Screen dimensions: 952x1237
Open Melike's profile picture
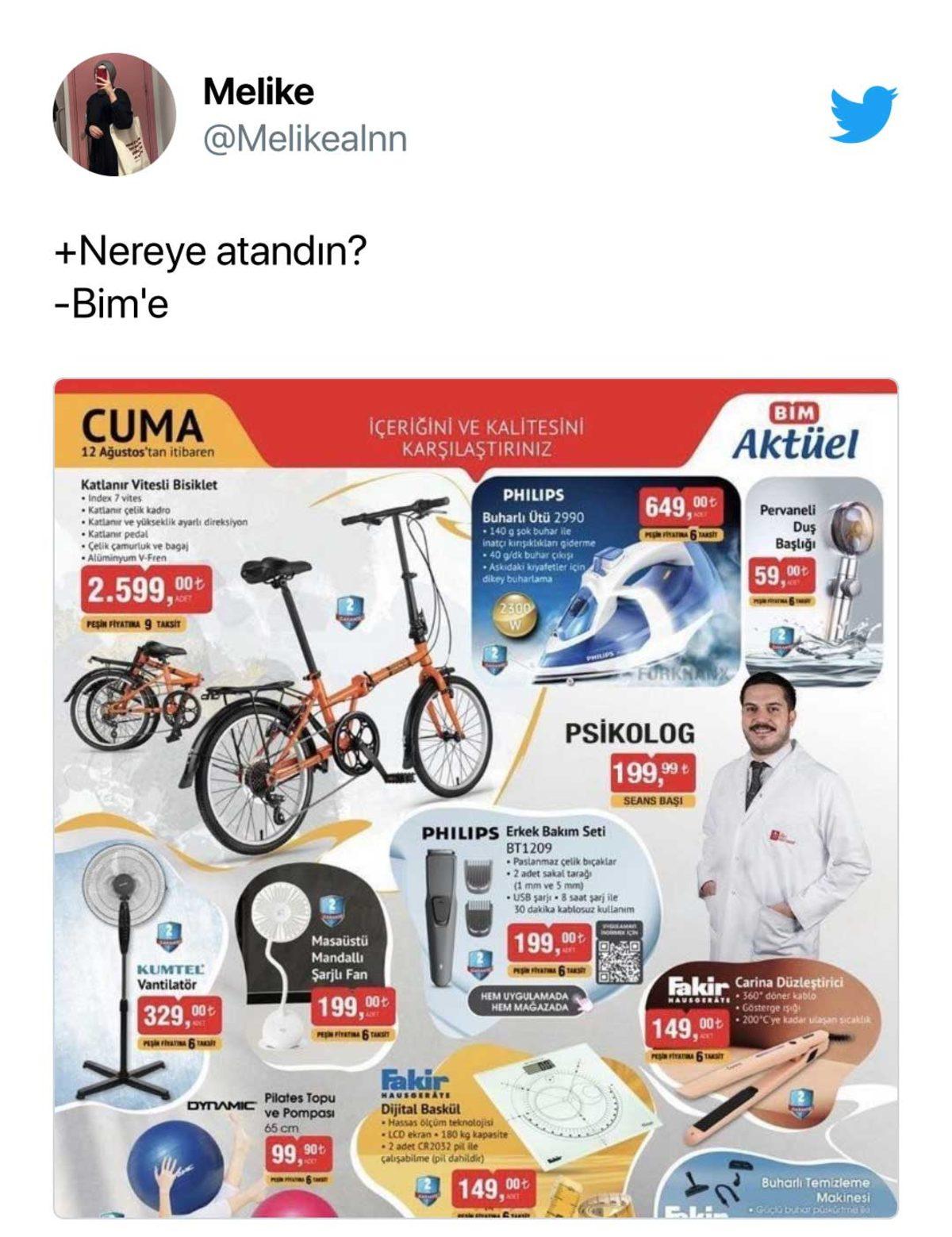114,115
